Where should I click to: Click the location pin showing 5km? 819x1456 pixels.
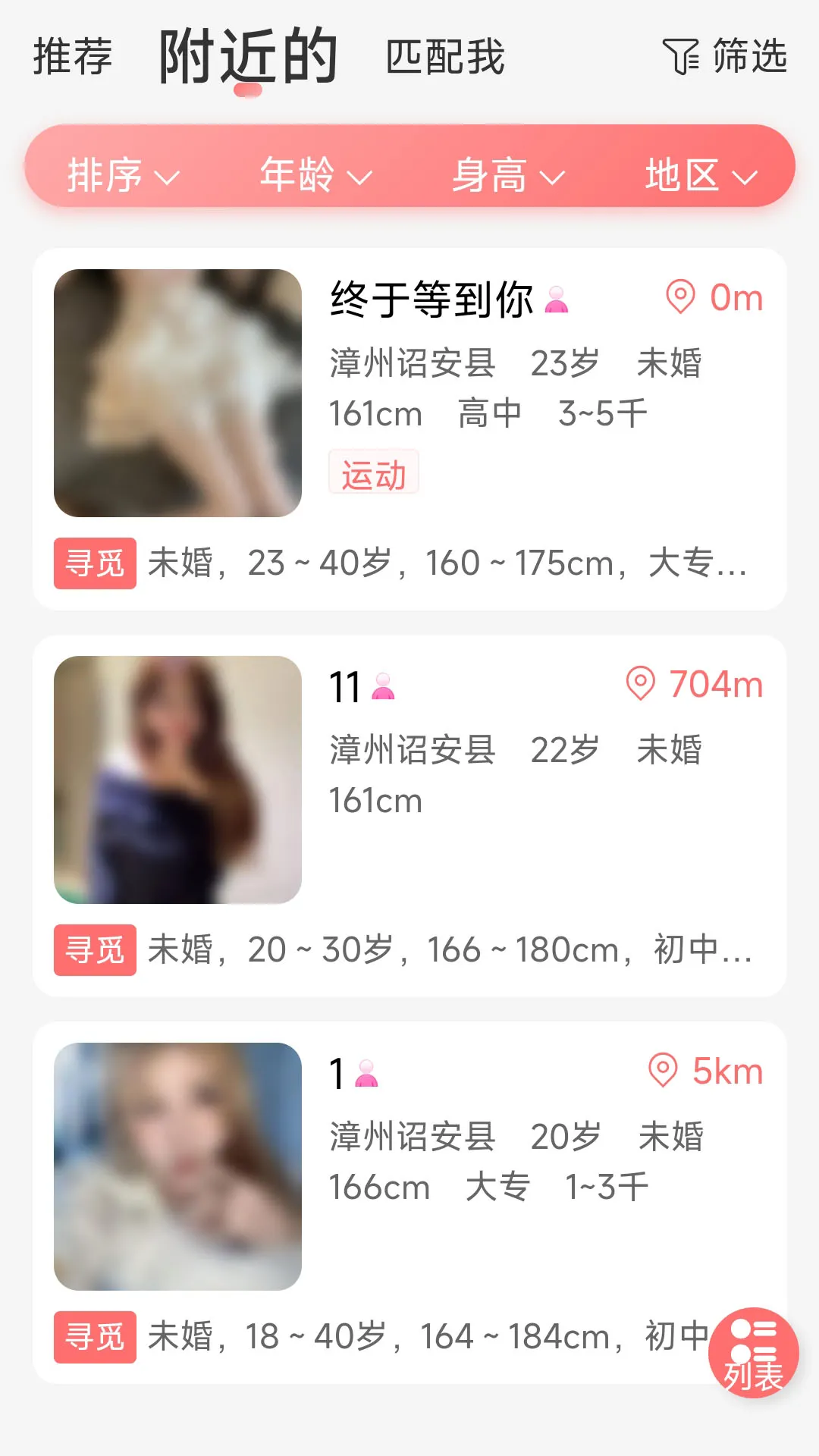663,1072
